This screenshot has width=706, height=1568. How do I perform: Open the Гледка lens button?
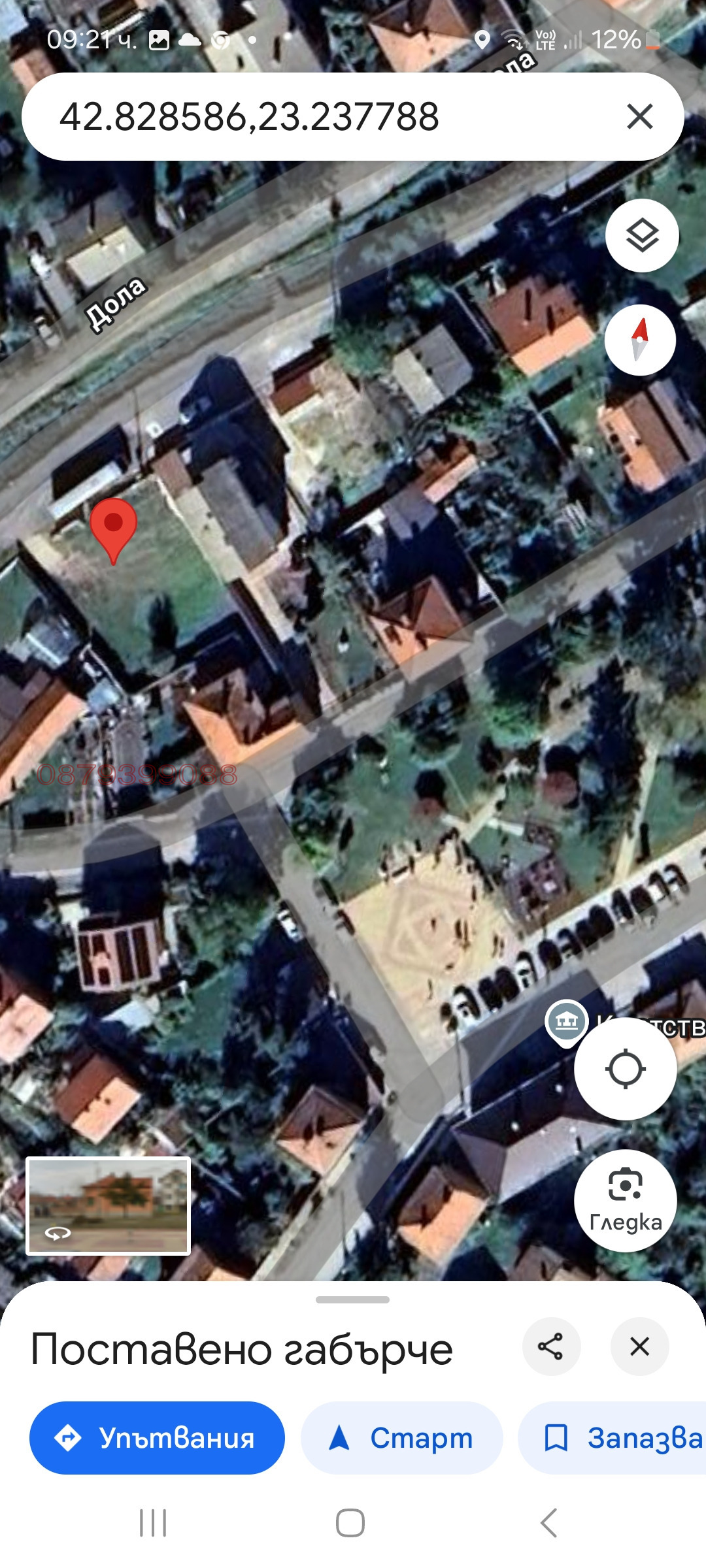tap(626, 1201)
